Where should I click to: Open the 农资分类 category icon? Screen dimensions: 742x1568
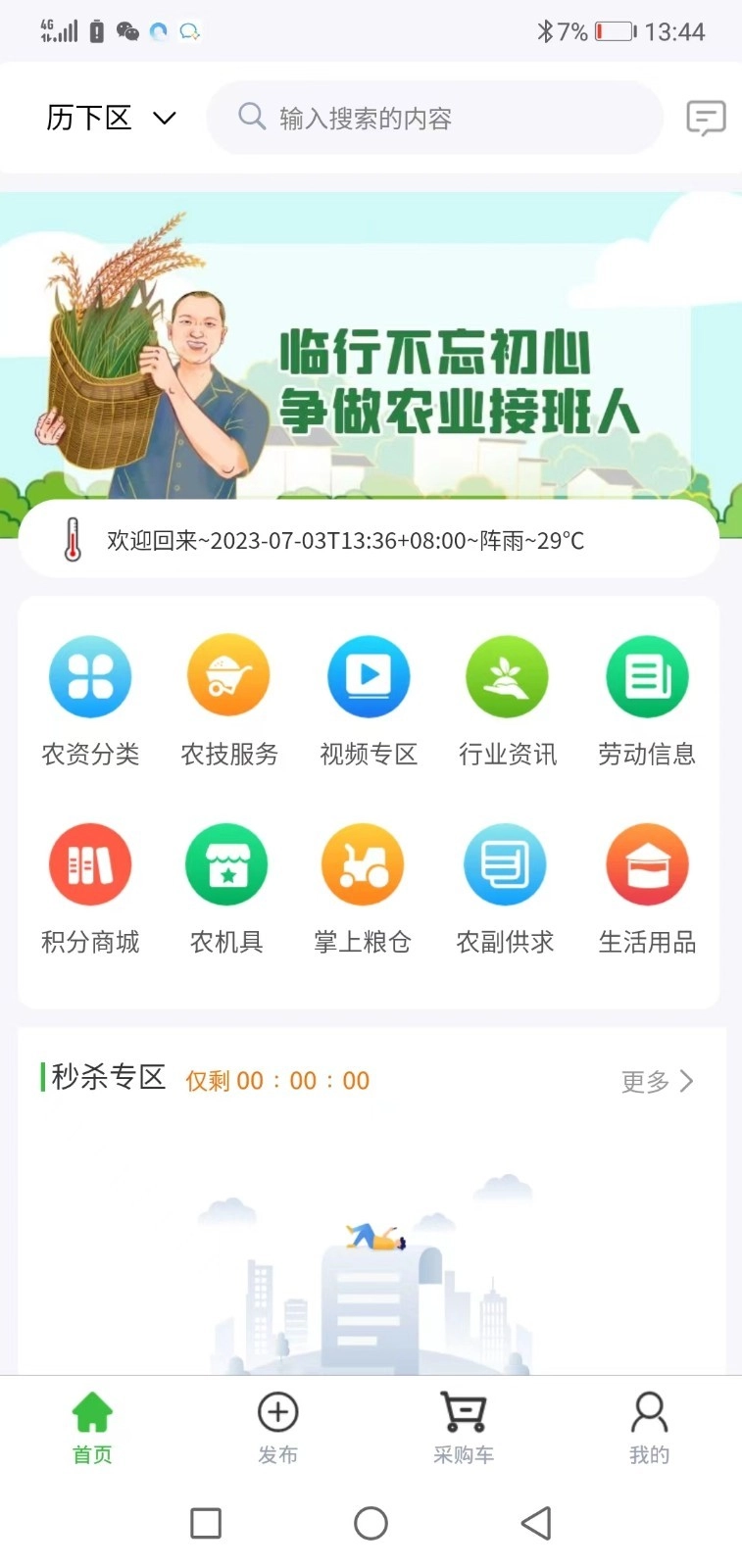tap(90, 699)
